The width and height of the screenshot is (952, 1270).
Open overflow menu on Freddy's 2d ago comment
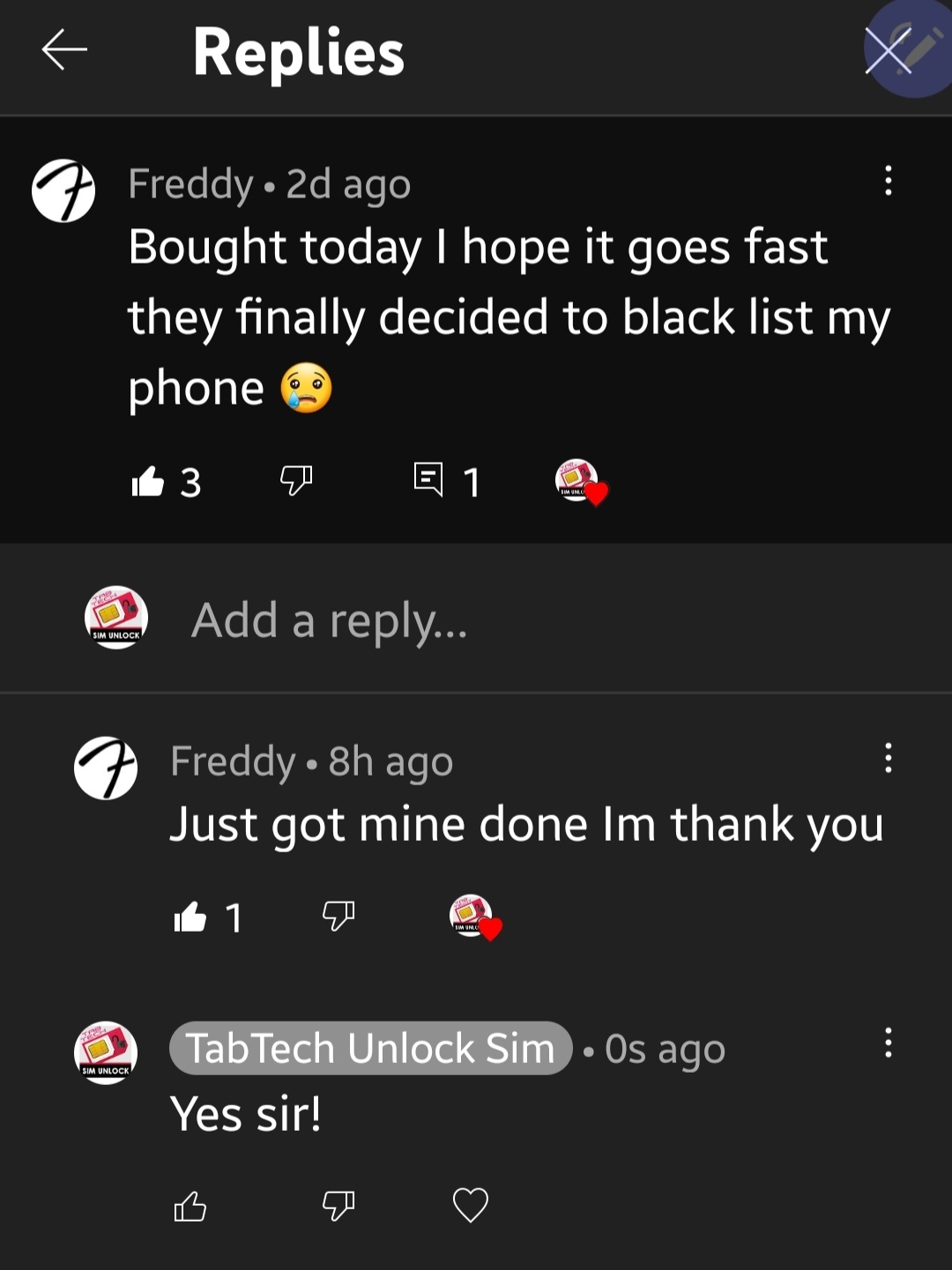point(888,181)
